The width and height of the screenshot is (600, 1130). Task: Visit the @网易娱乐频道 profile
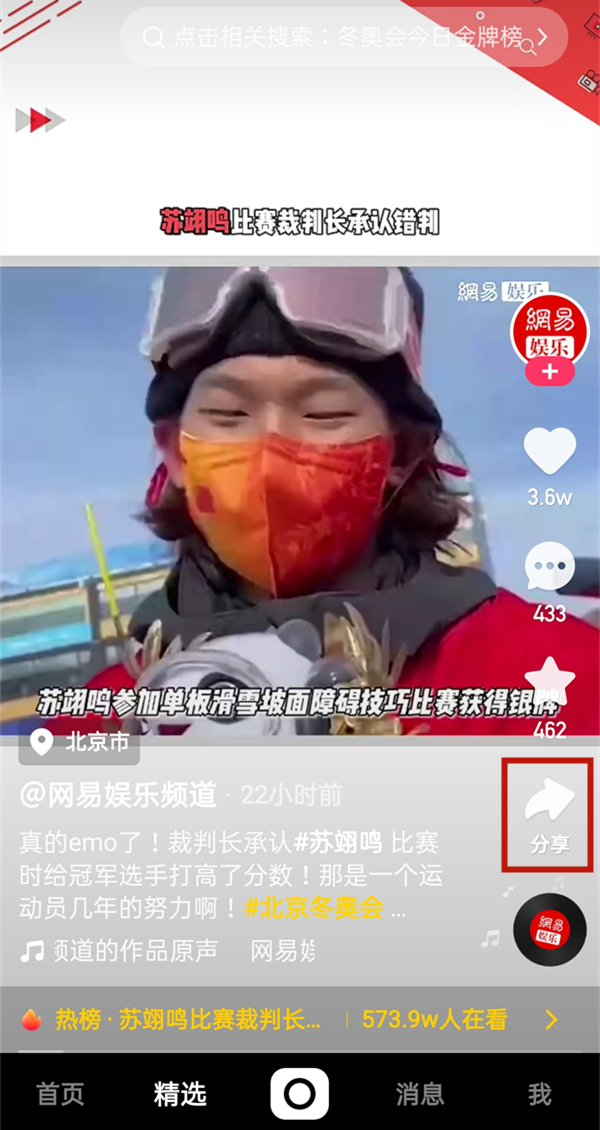(x=118, y=794)
